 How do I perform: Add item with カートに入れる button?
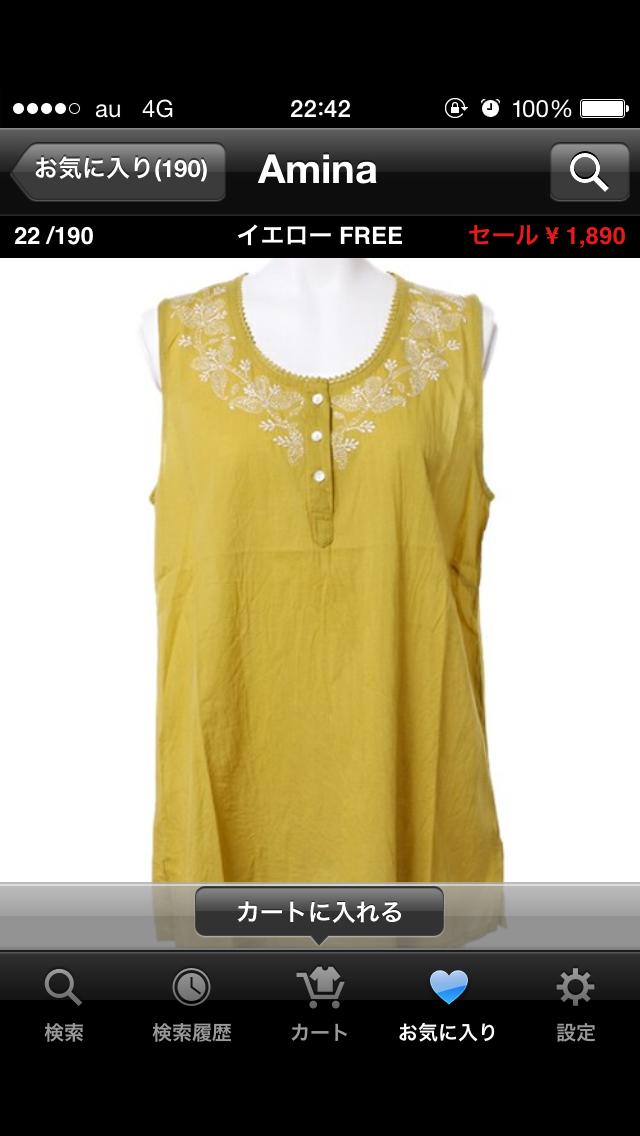319,912
